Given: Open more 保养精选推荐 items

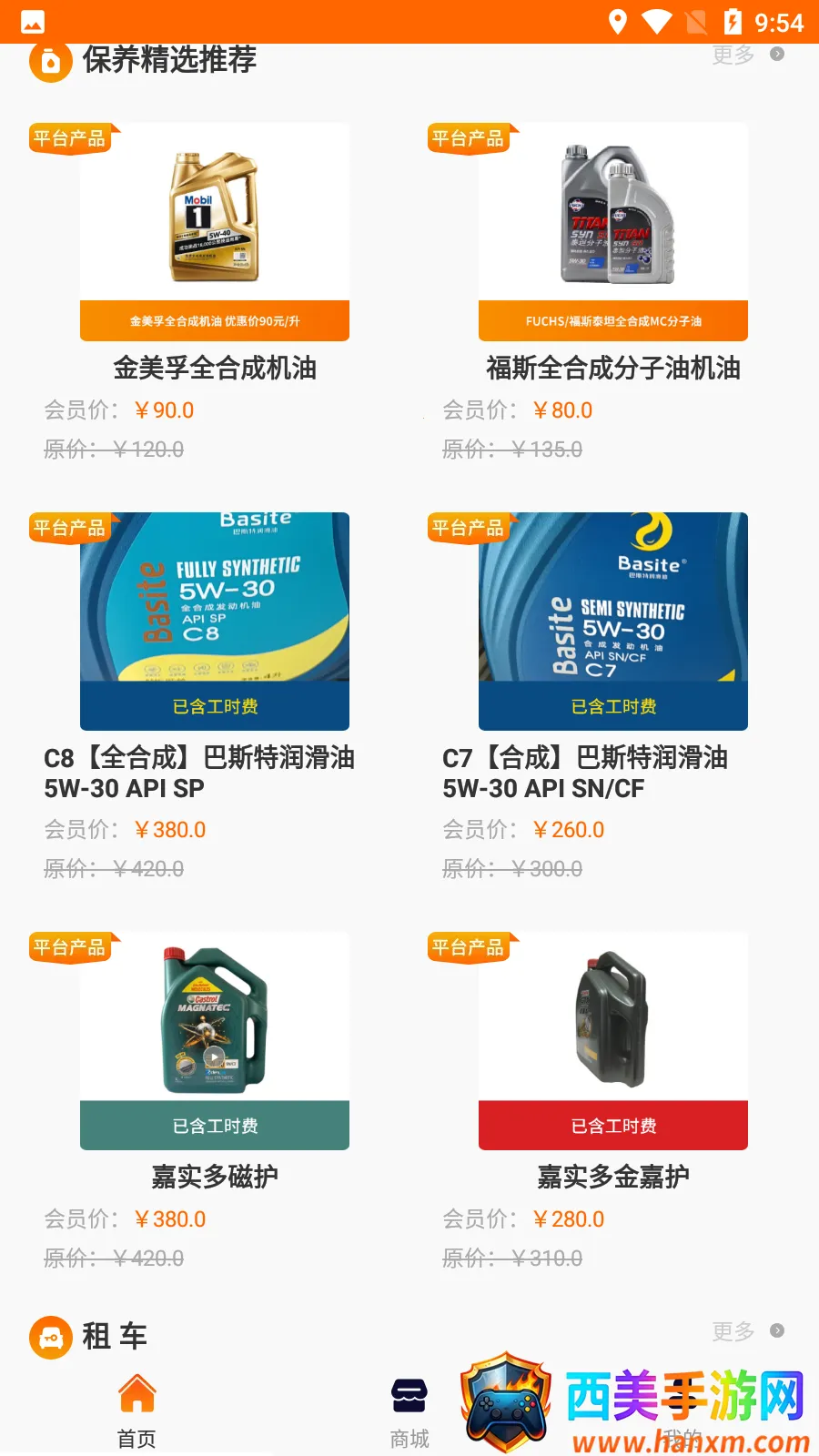Looking at the screenshot, I should point(746,56).
